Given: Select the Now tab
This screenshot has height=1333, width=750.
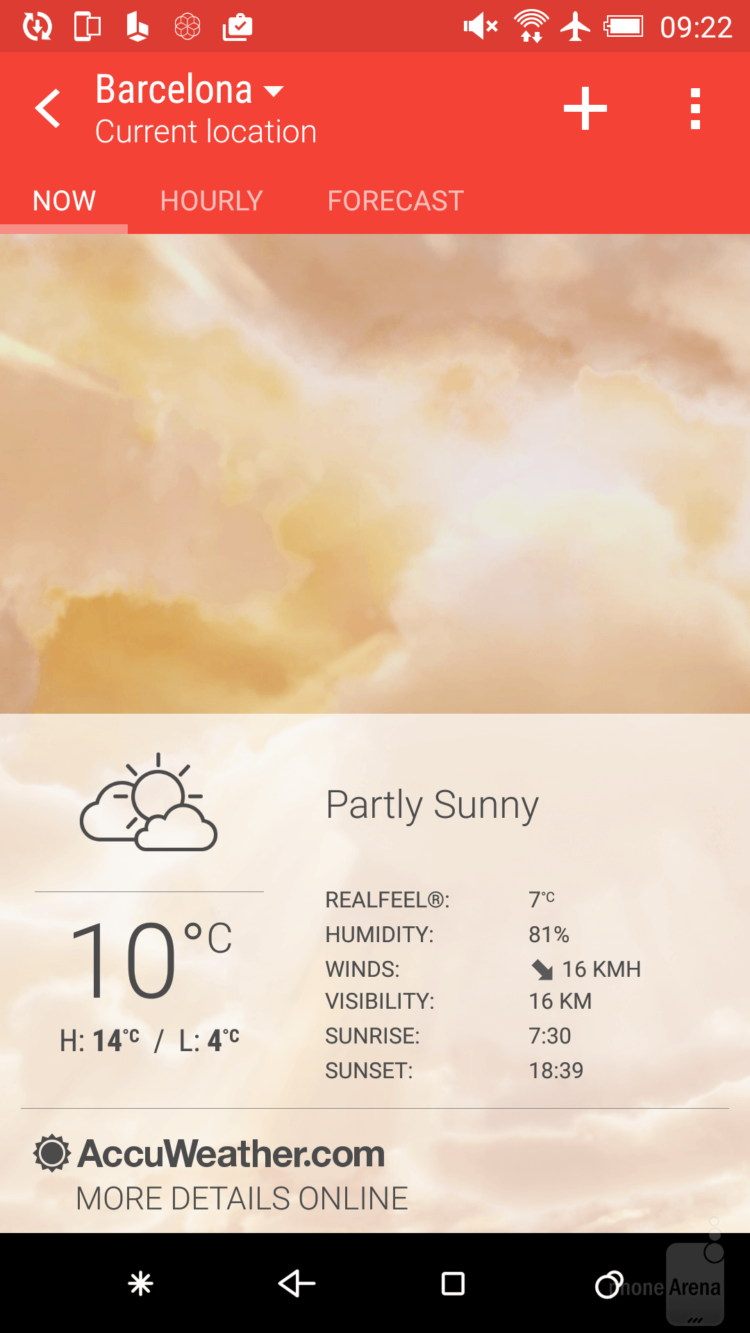Looking at the screenshot, I should point(64,201).
